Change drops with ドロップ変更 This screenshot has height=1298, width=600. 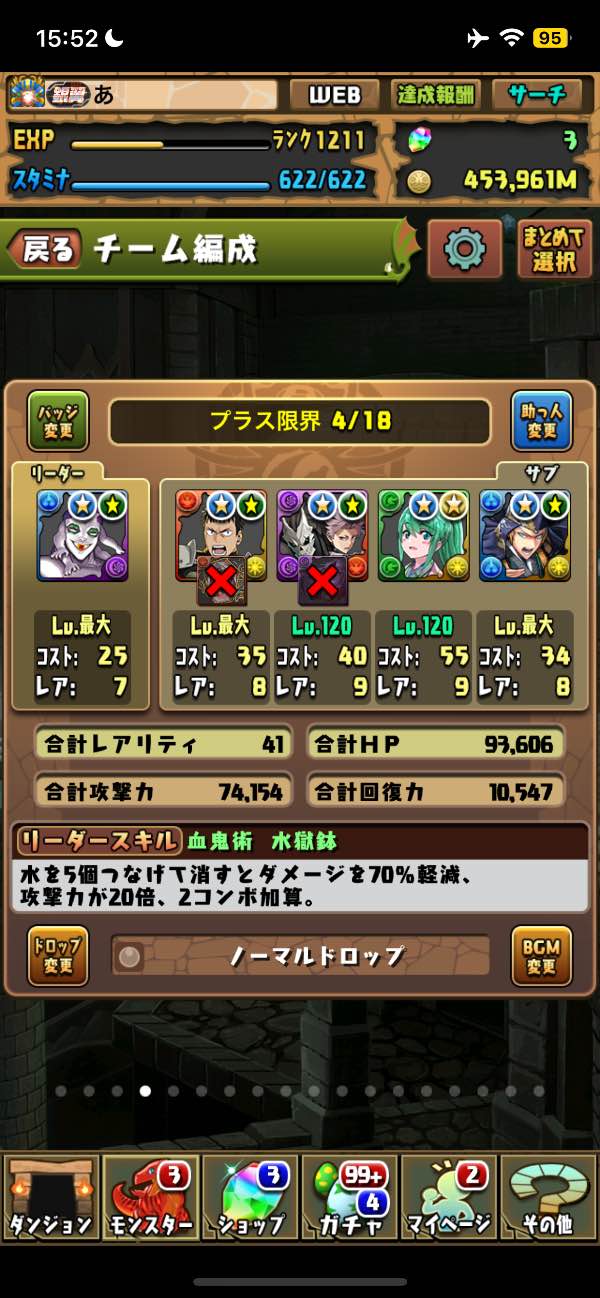(x=58, y=955)
